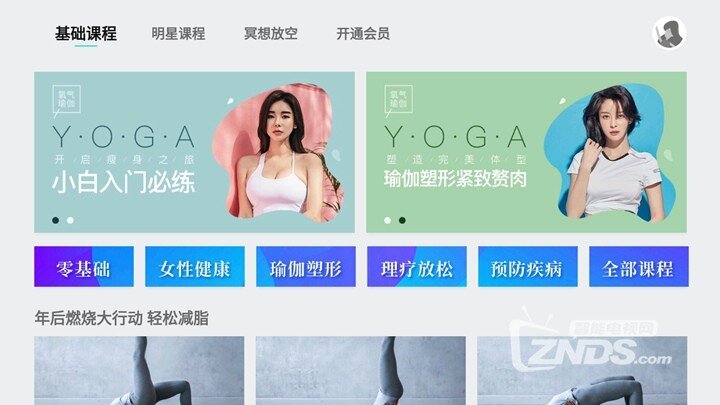Image resolution: width=720 pixels, height=405 pixels.
Task: Open the 预防疾病 category
Action: 527,268
